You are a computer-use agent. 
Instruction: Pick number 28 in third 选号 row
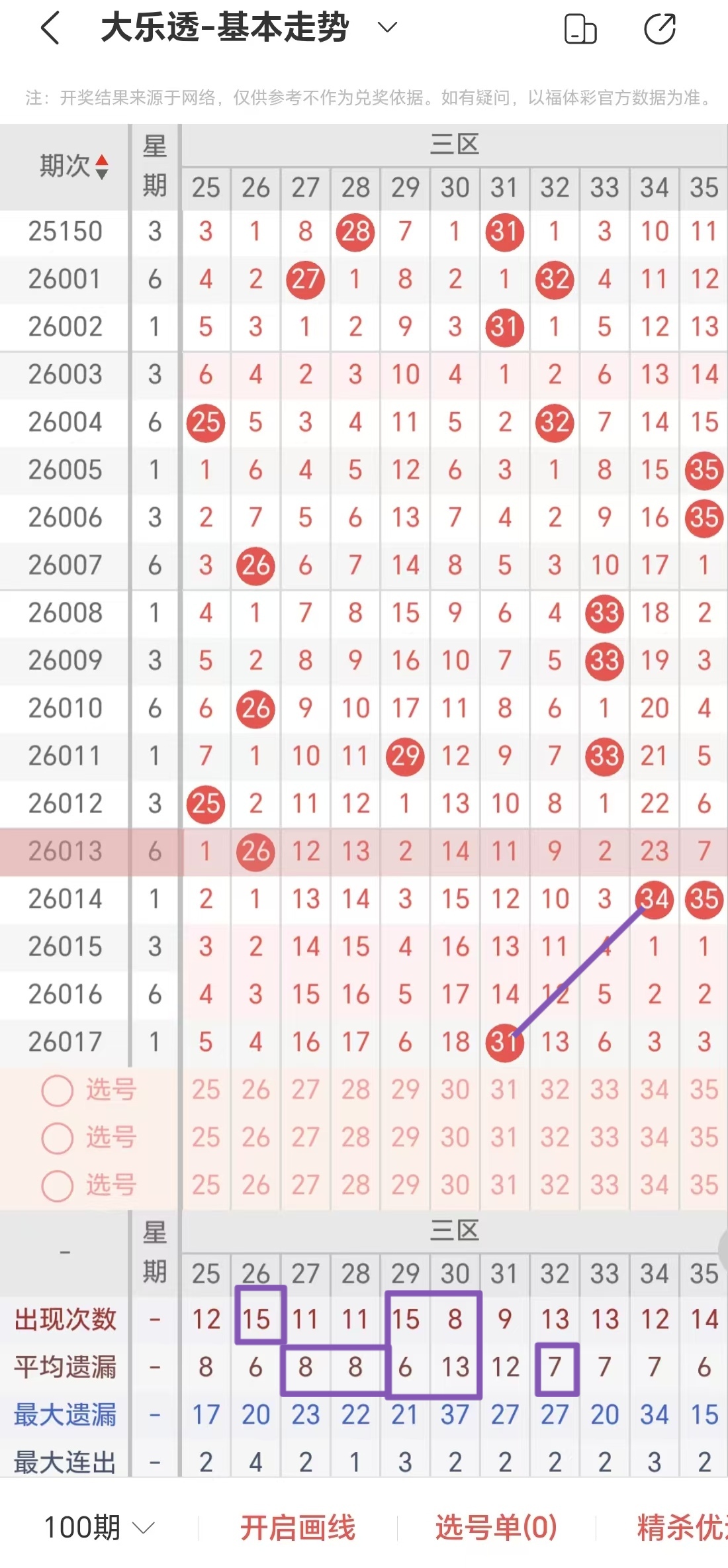pos(355,1185)
